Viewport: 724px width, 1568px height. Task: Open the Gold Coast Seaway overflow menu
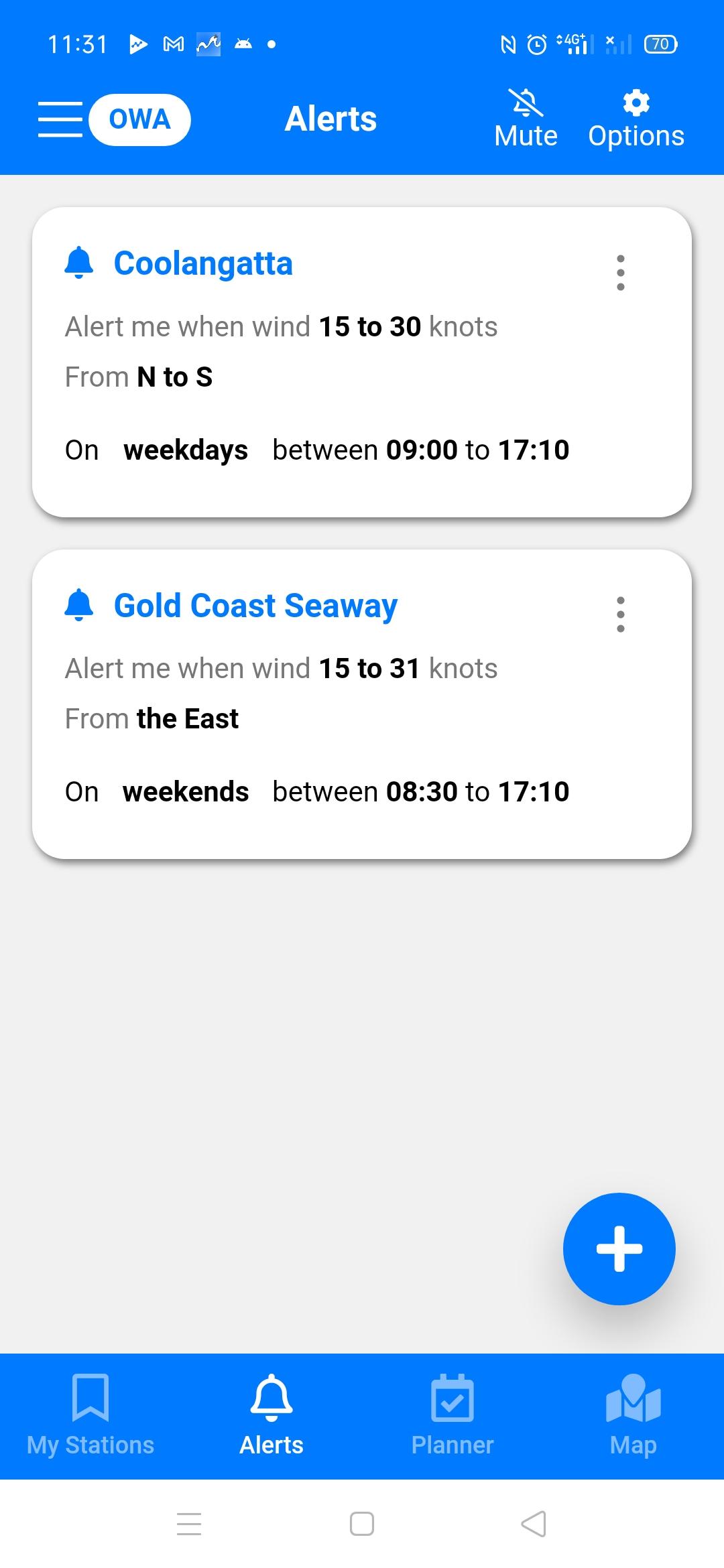click(x=619, y=614)
